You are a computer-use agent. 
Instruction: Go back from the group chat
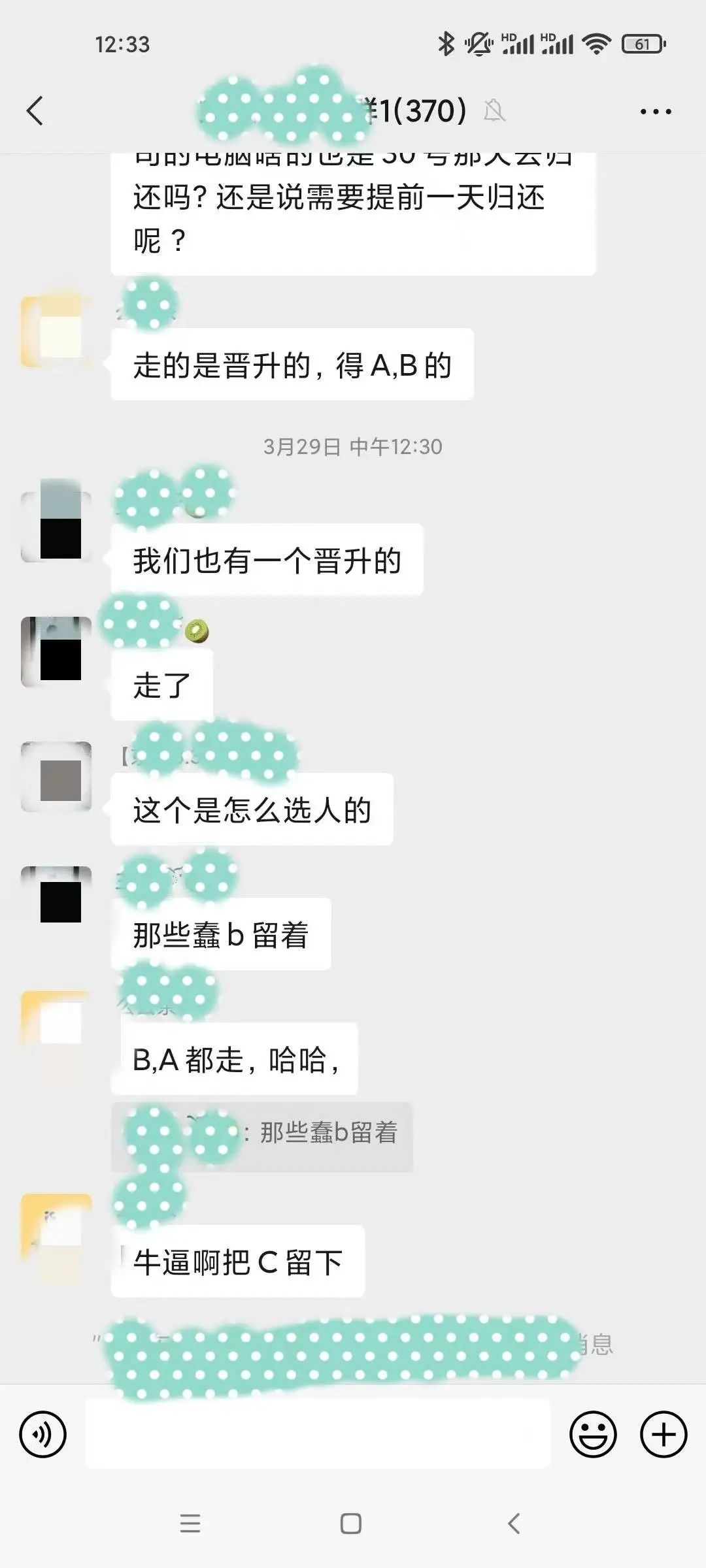point(35,110)
